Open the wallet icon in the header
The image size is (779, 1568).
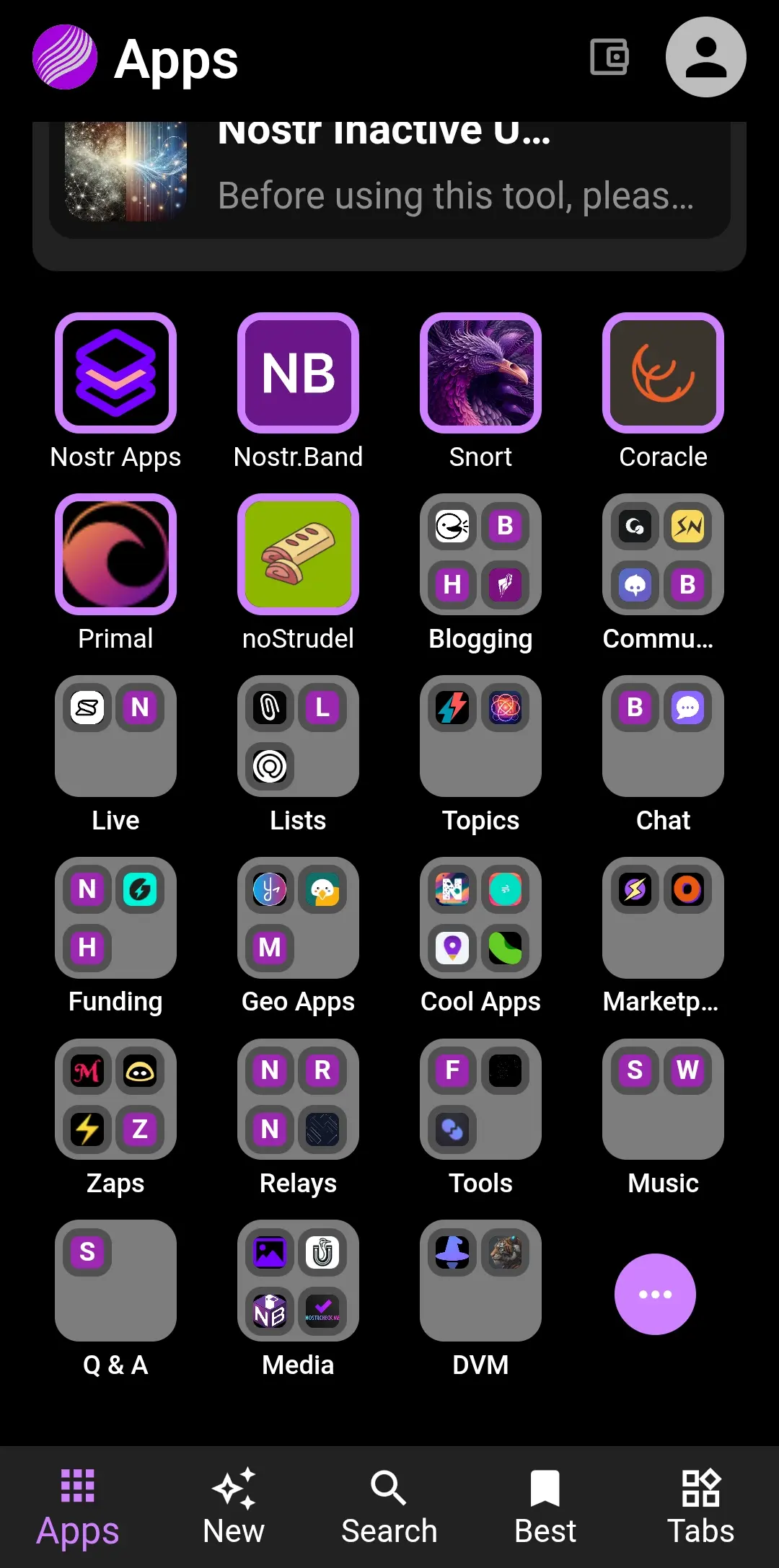point(609,57)
